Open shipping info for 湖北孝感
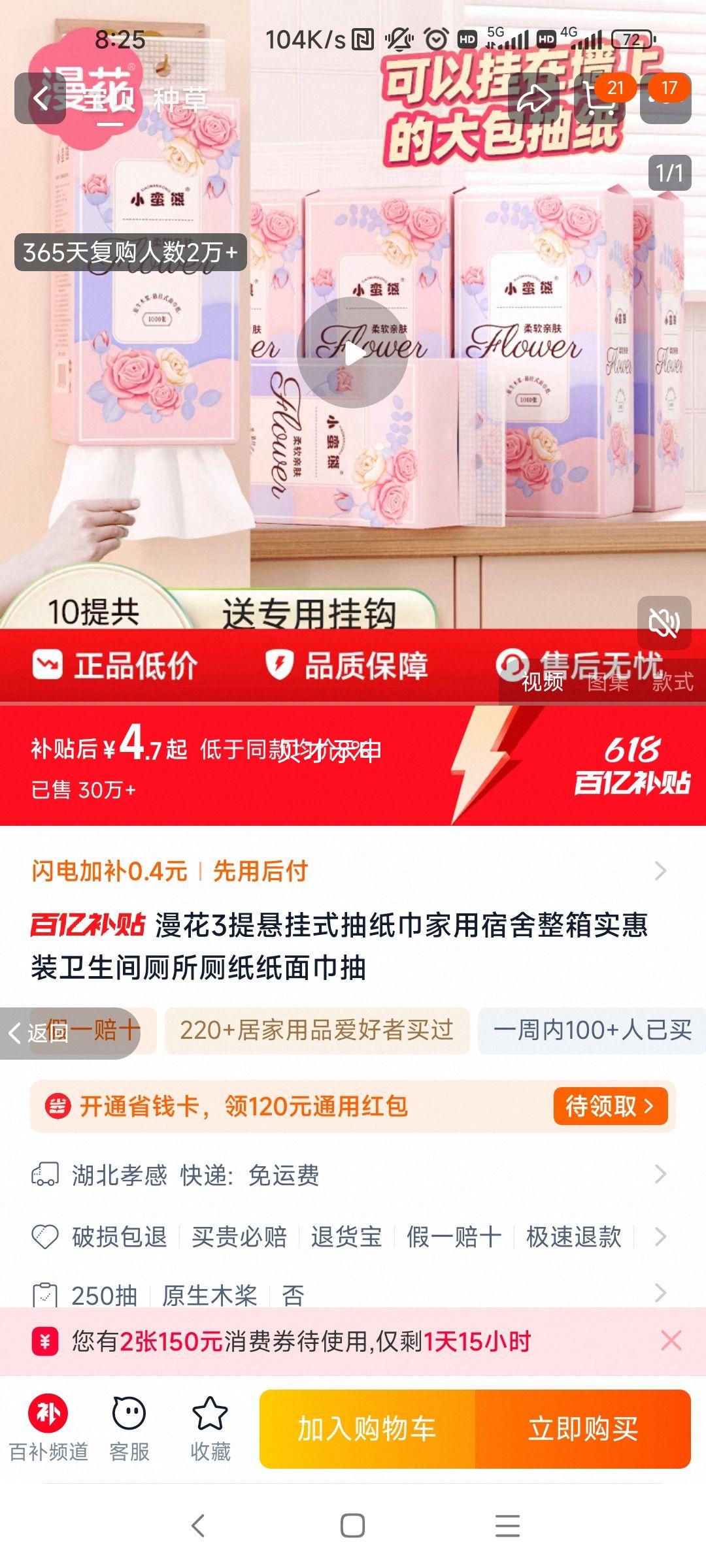The image size is (706, 1568). 353,1175
